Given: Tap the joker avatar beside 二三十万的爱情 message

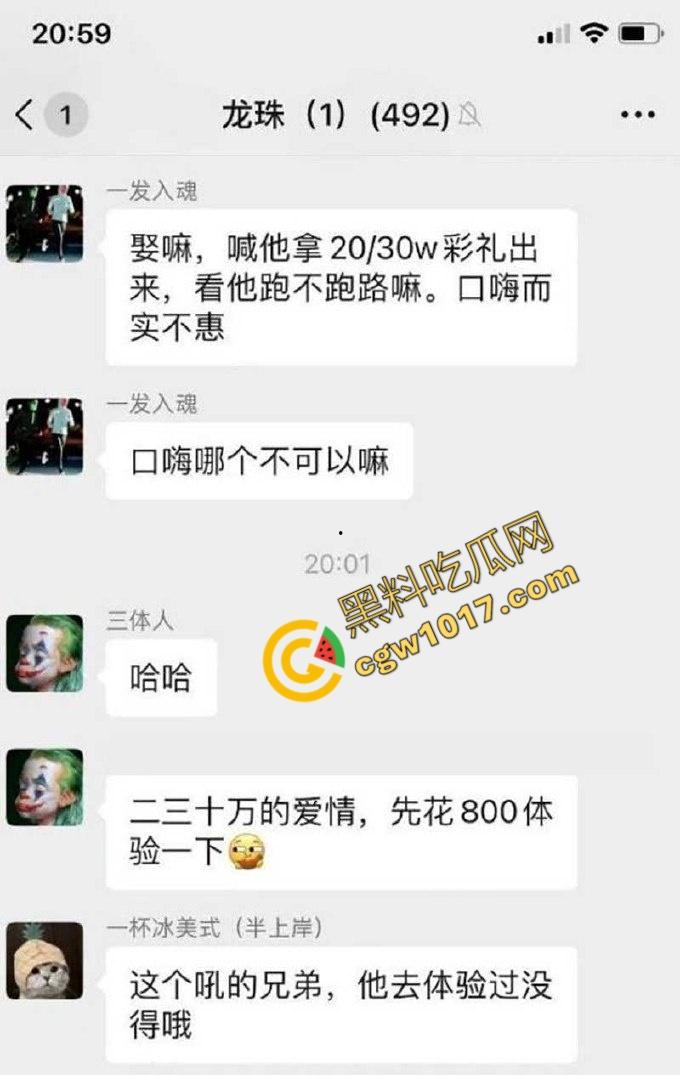Looking at the screenshot, I should tap(44, 787).
